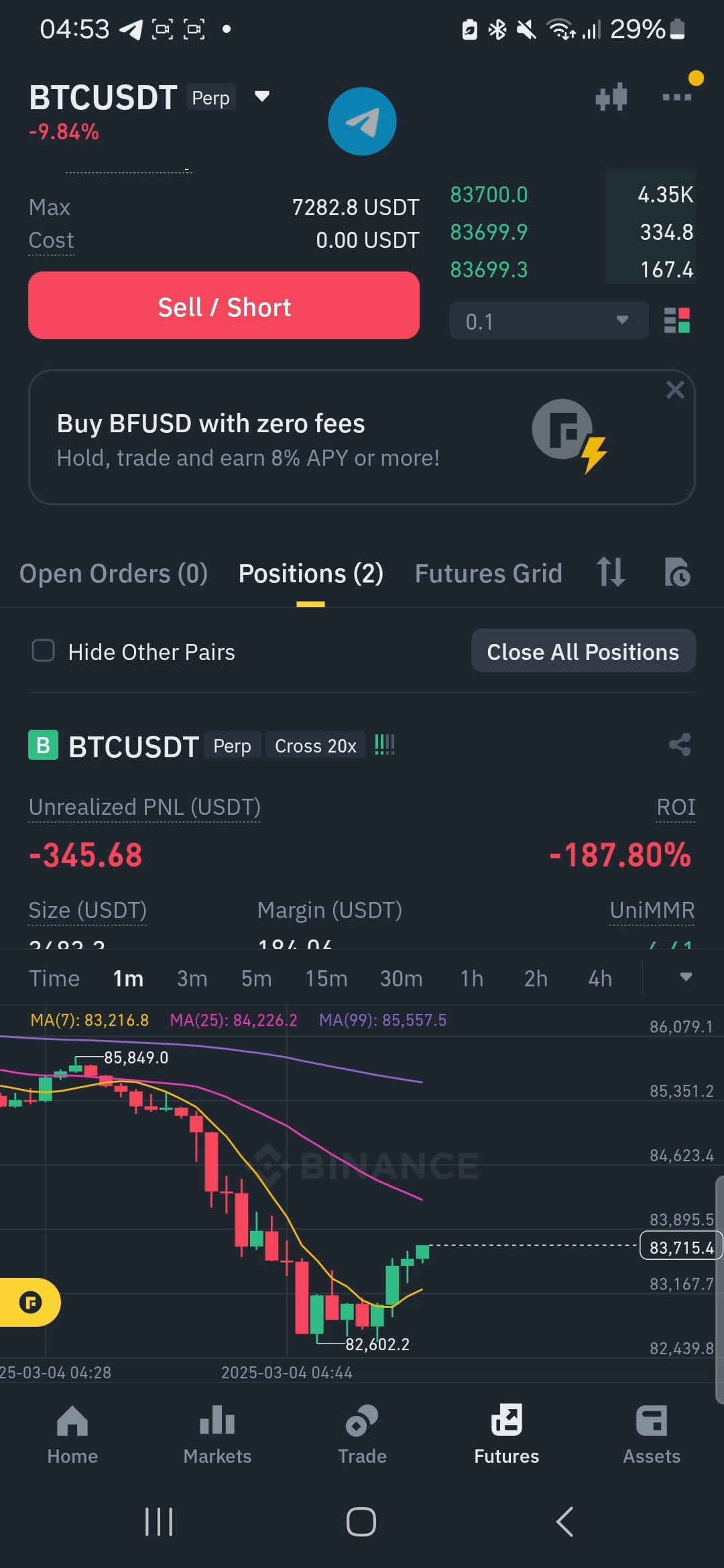Select the Futures Grid tab
Screen dimensions: 724x1568
coord(488,574)
